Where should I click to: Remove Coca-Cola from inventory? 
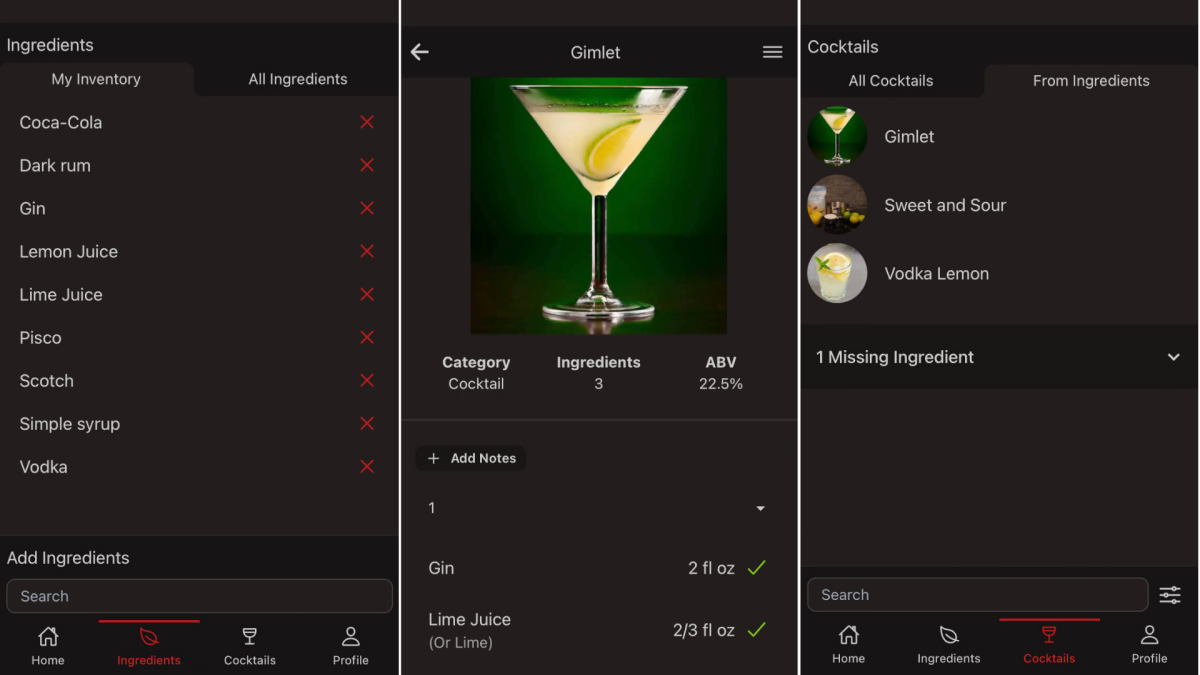[x=367, y=122]
